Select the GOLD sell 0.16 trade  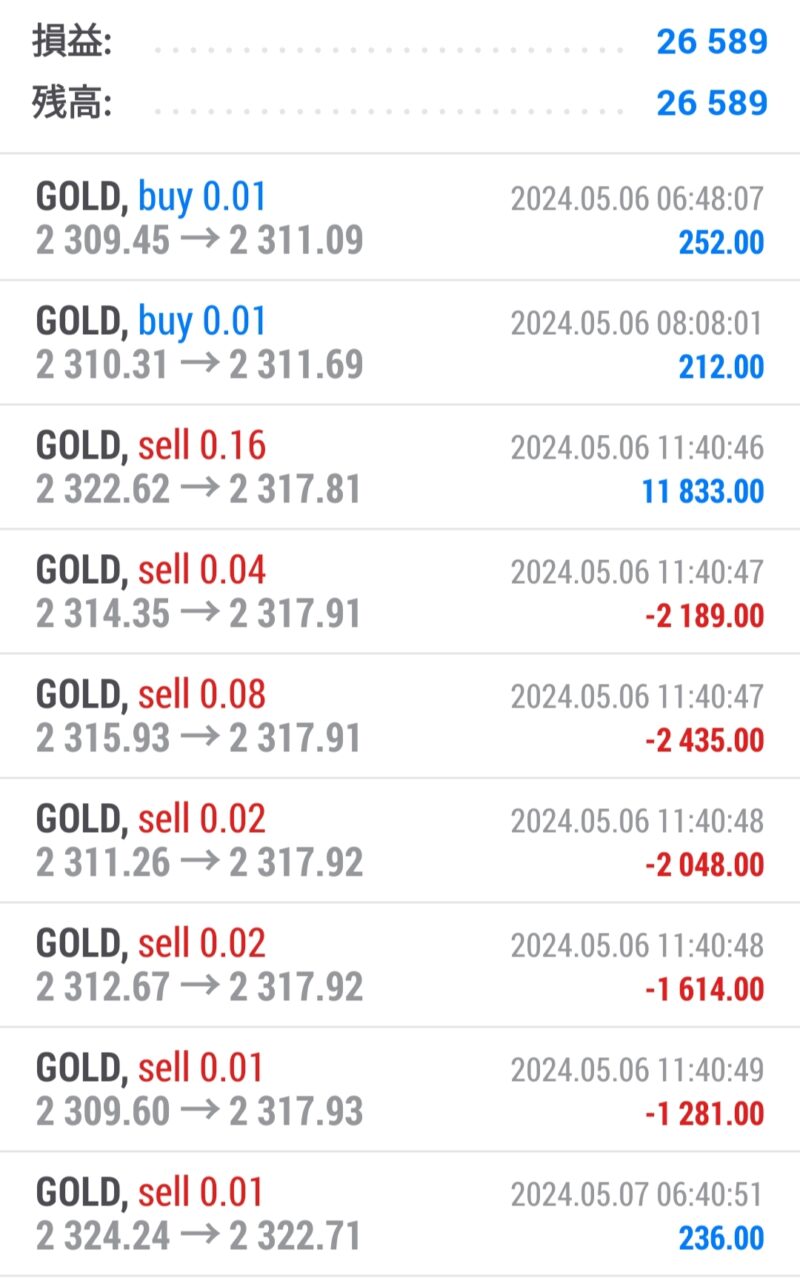coord(400,467)
